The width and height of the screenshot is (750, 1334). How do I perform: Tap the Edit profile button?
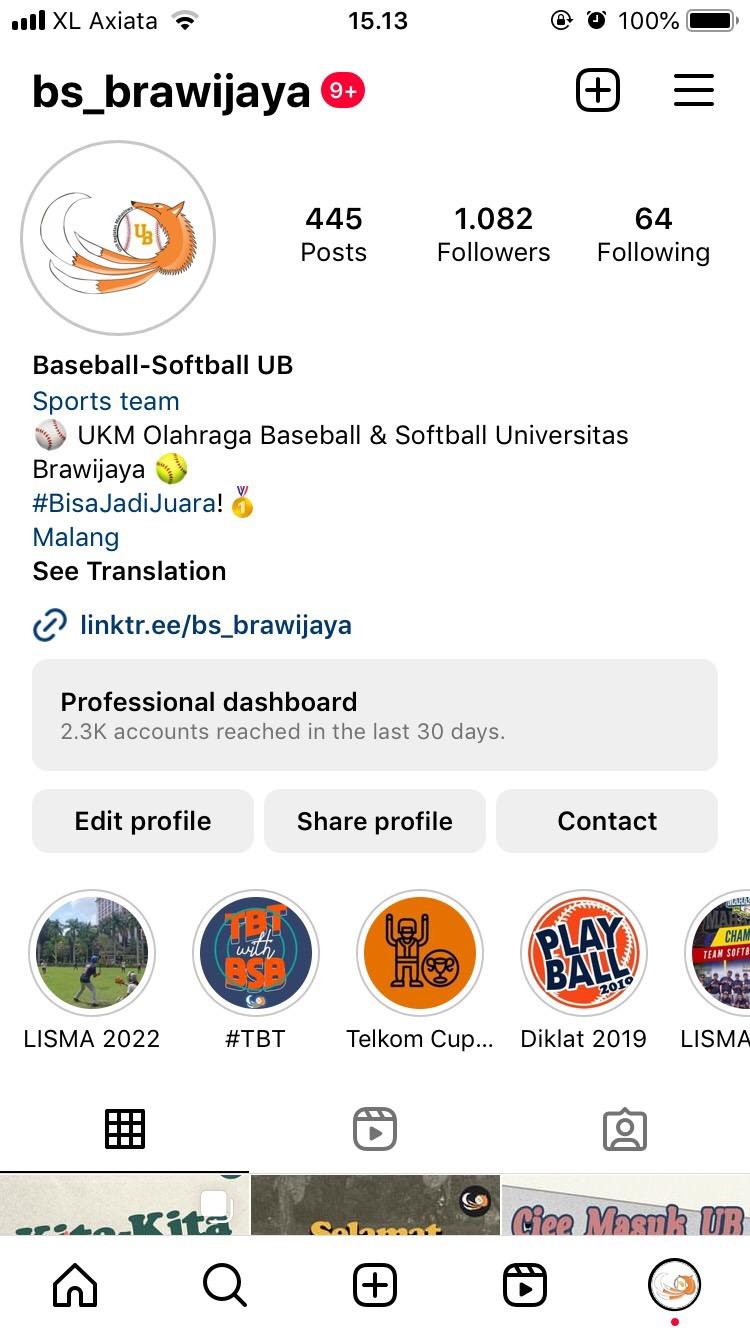coord(143,821)
